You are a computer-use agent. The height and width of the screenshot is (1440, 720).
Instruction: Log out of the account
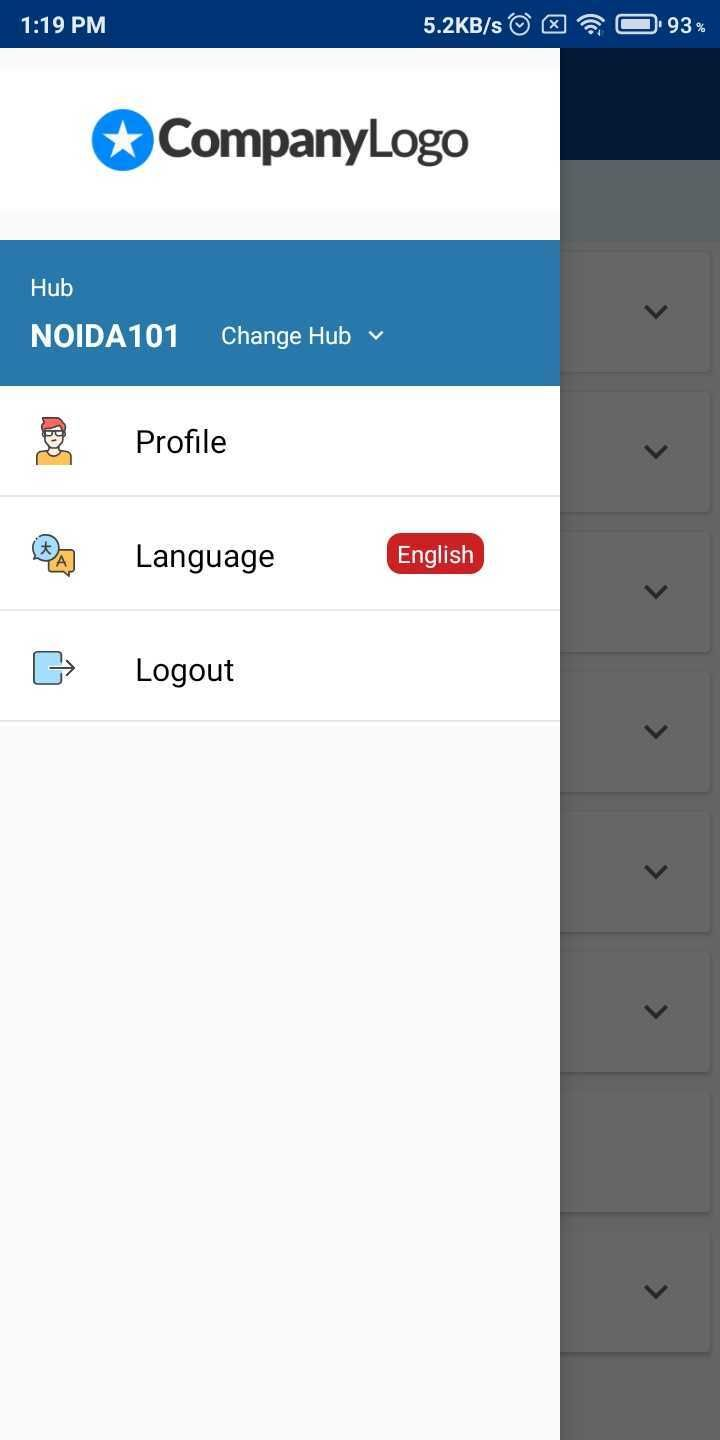(x=185, y=670)
